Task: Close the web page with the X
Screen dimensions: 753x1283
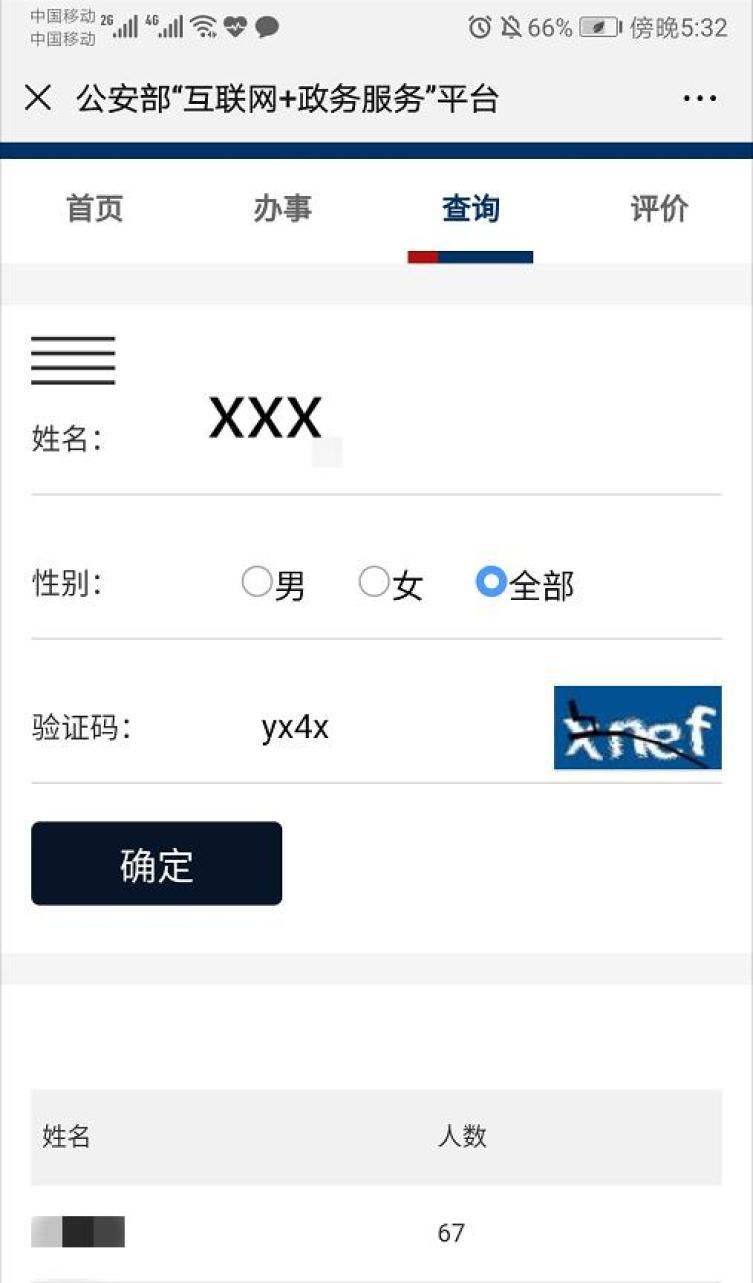Action: coord(38,98)
